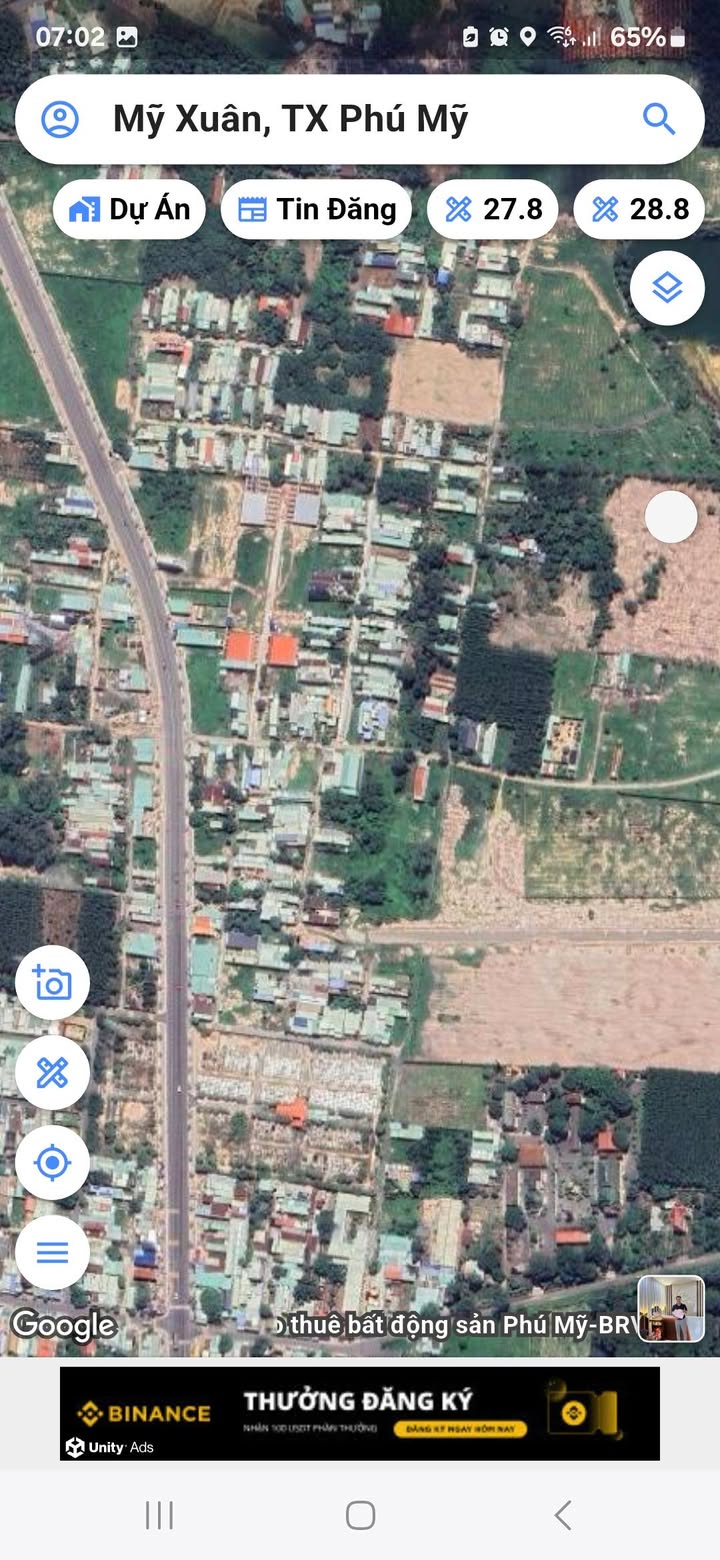Tap the search magnifier icon
Screen dimensions: 720x1560
click(x=659, y=120)
